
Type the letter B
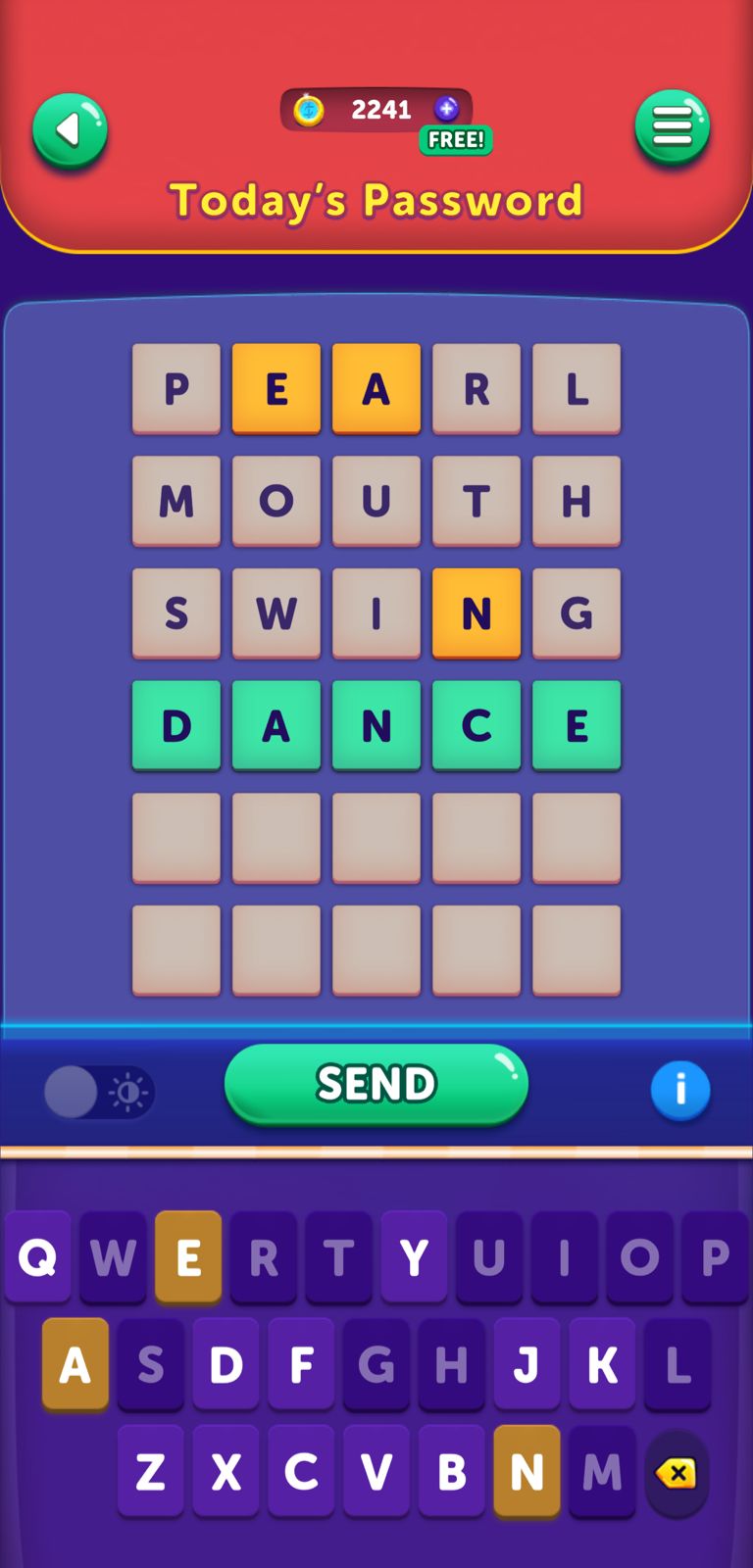(452, 1471)
